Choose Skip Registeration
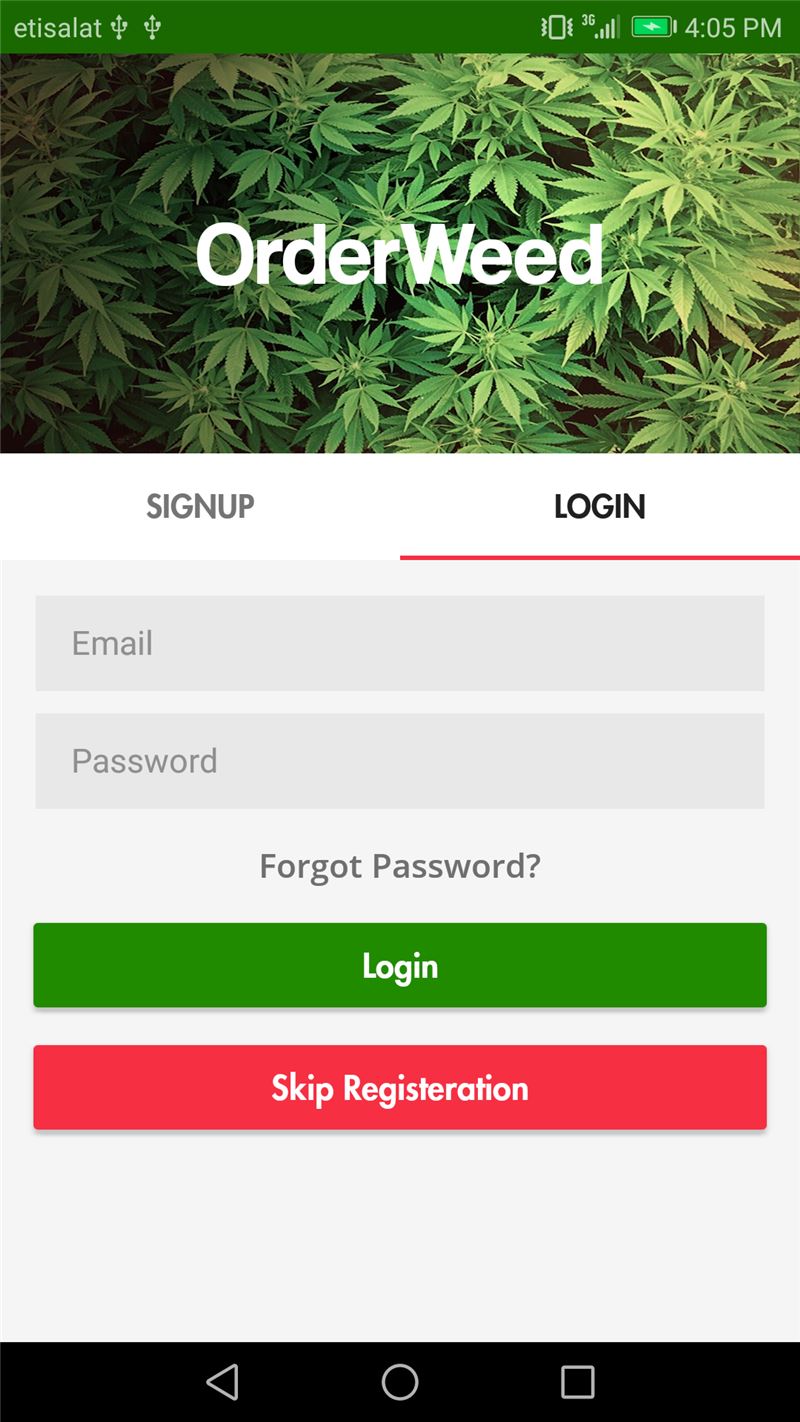The image size is (800, 1422). tap(400, 1088)
